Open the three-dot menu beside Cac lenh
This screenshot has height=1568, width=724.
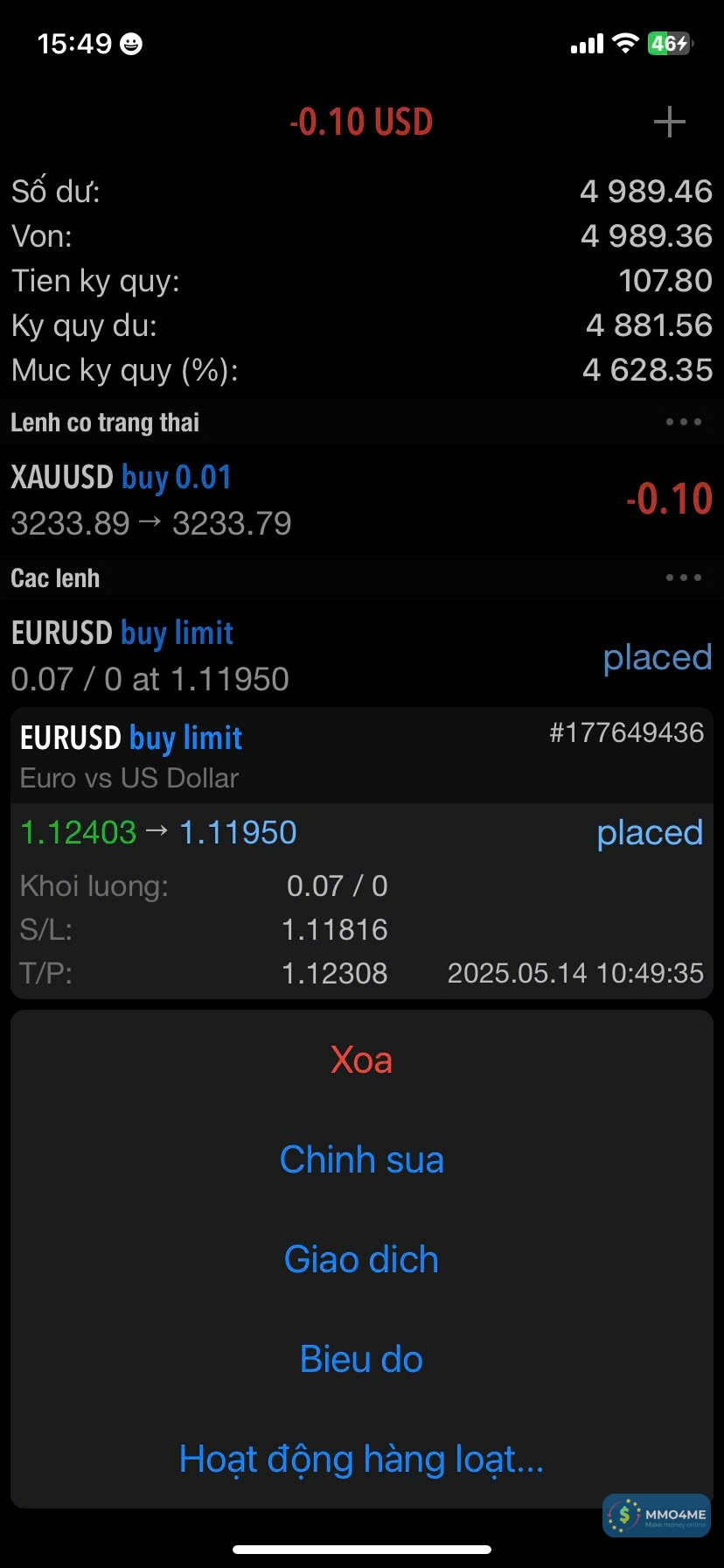pos(683,577)
